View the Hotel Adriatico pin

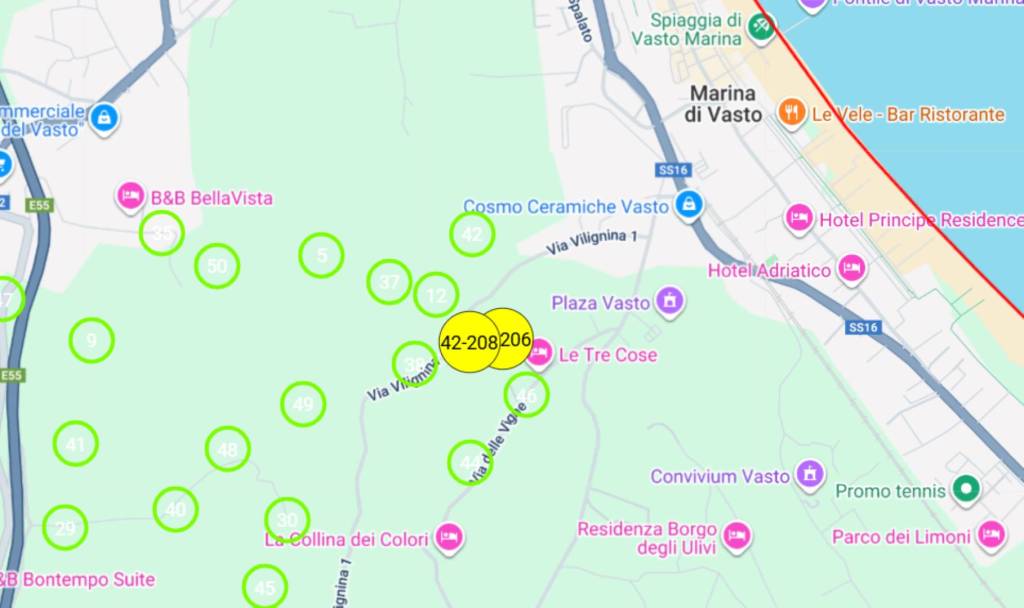click(x=851, y=269)
